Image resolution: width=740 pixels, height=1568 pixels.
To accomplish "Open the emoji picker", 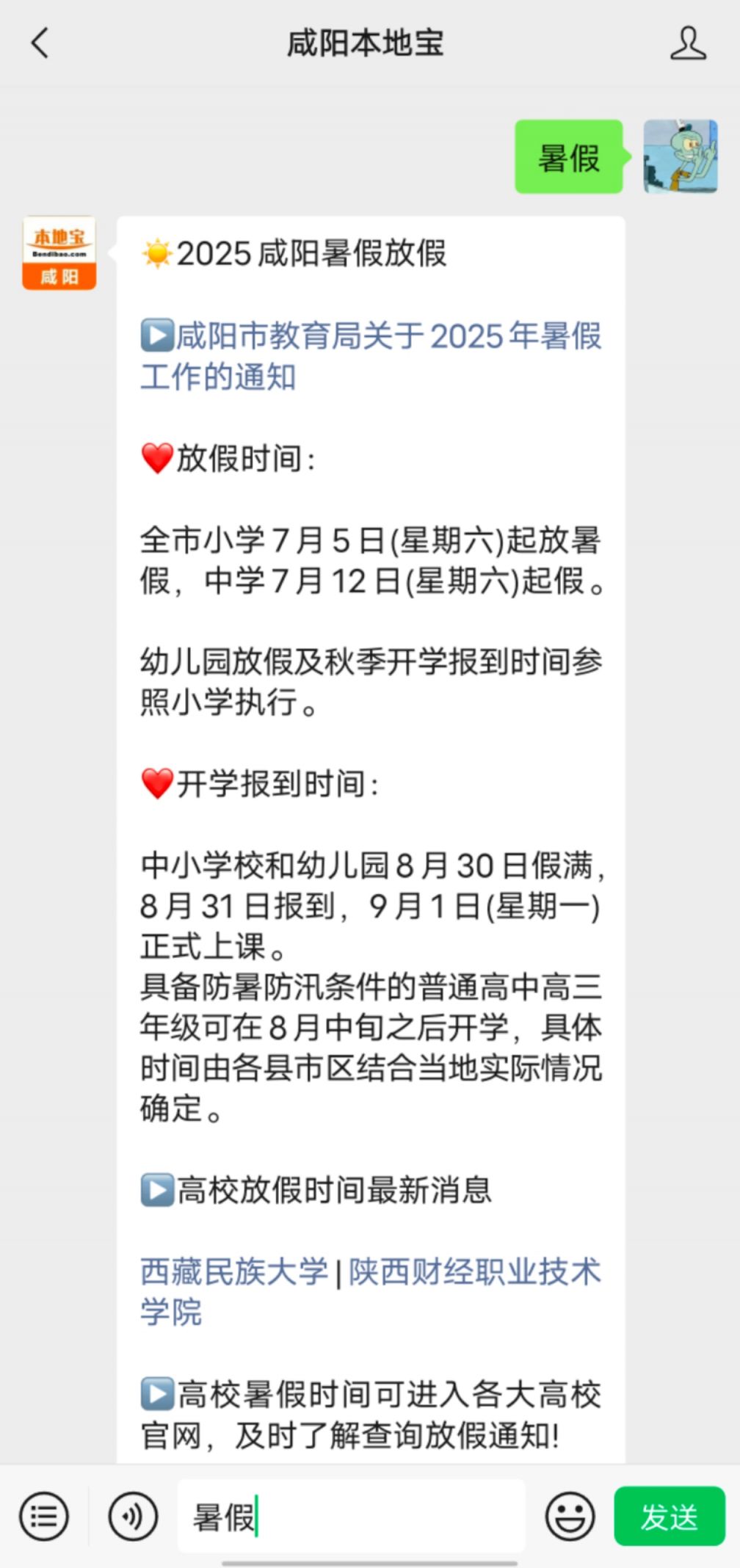I will [x=570, y=1516].
